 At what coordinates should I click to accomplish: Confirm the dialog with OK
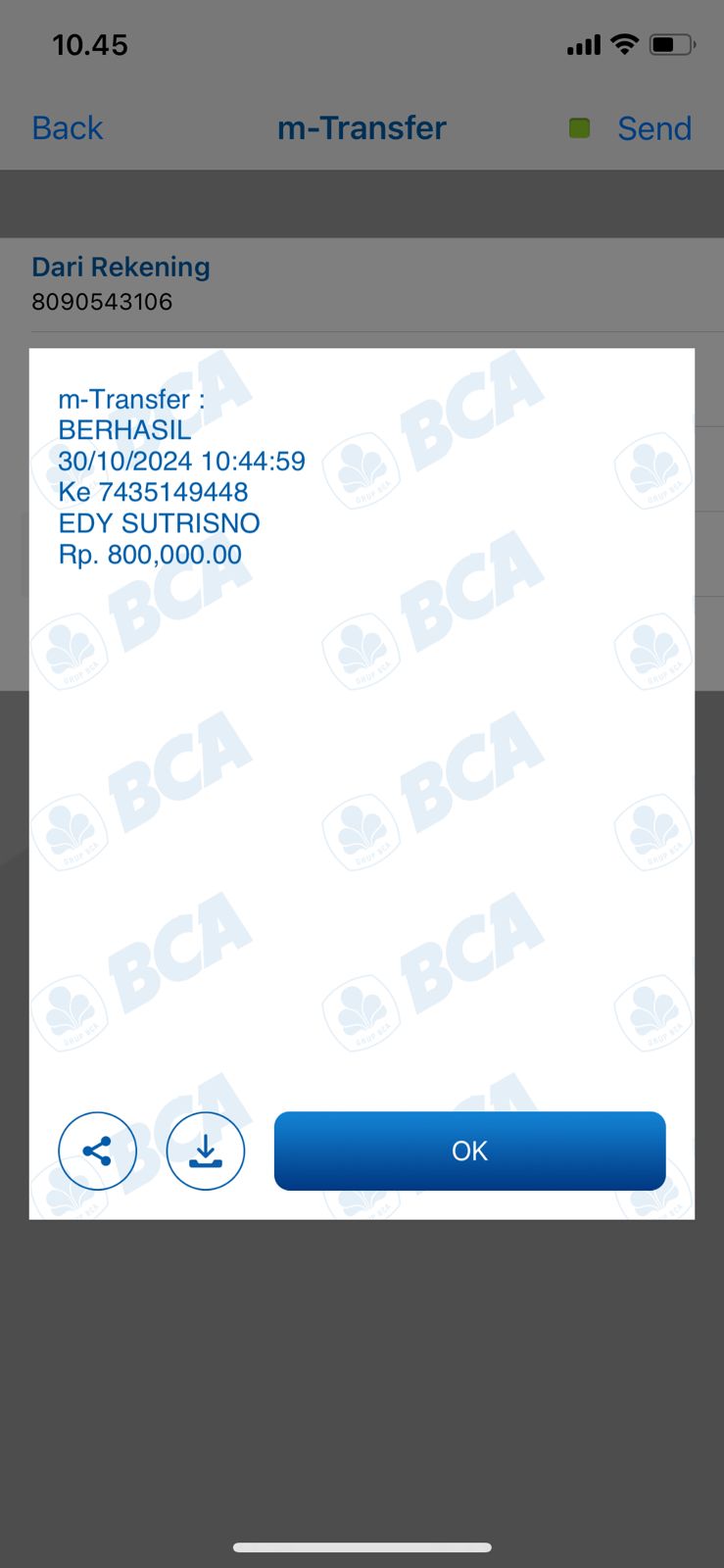tap(469, 1151)
